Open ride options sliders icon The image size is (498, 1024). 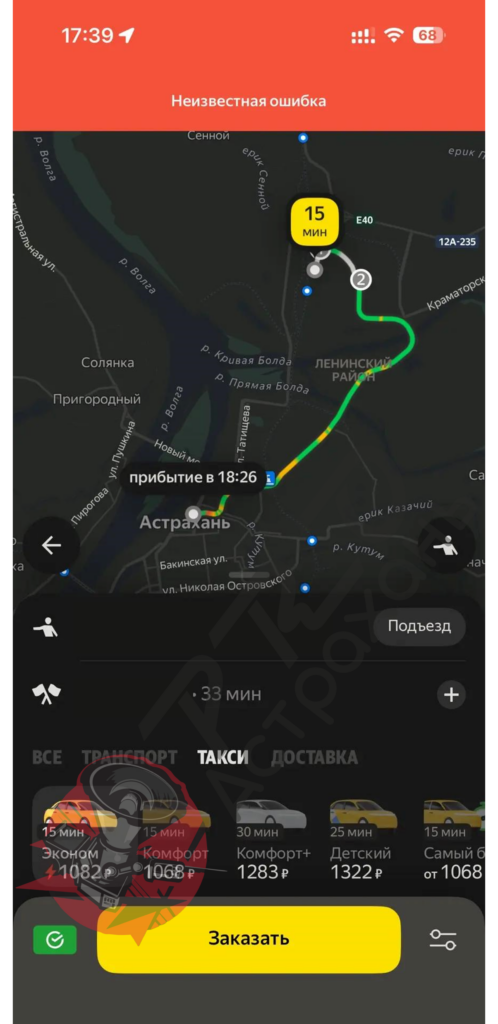tap(443, 940)
